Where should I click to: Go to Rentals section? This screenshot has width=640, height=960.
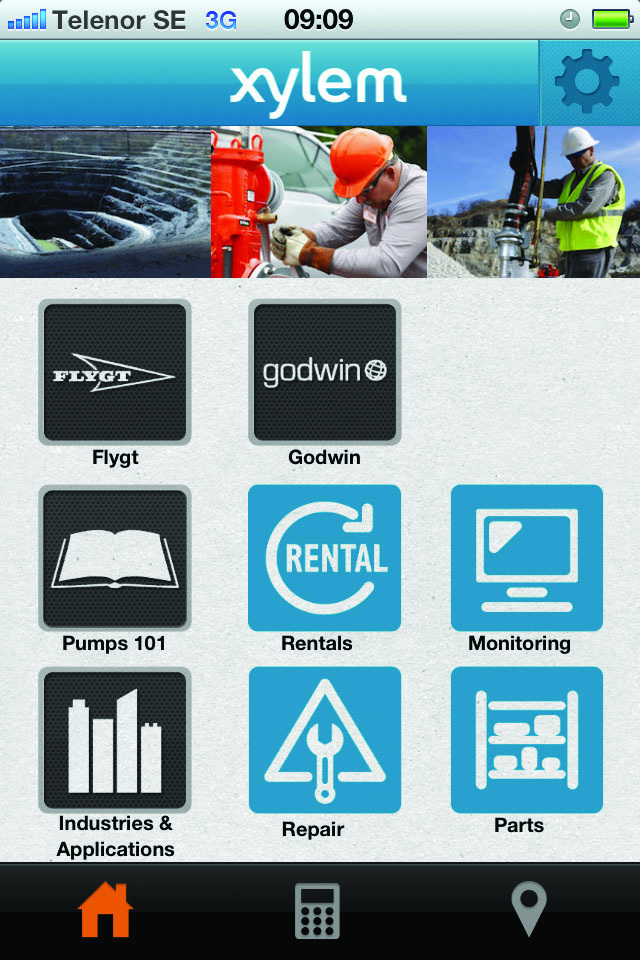tap(324, 558)
